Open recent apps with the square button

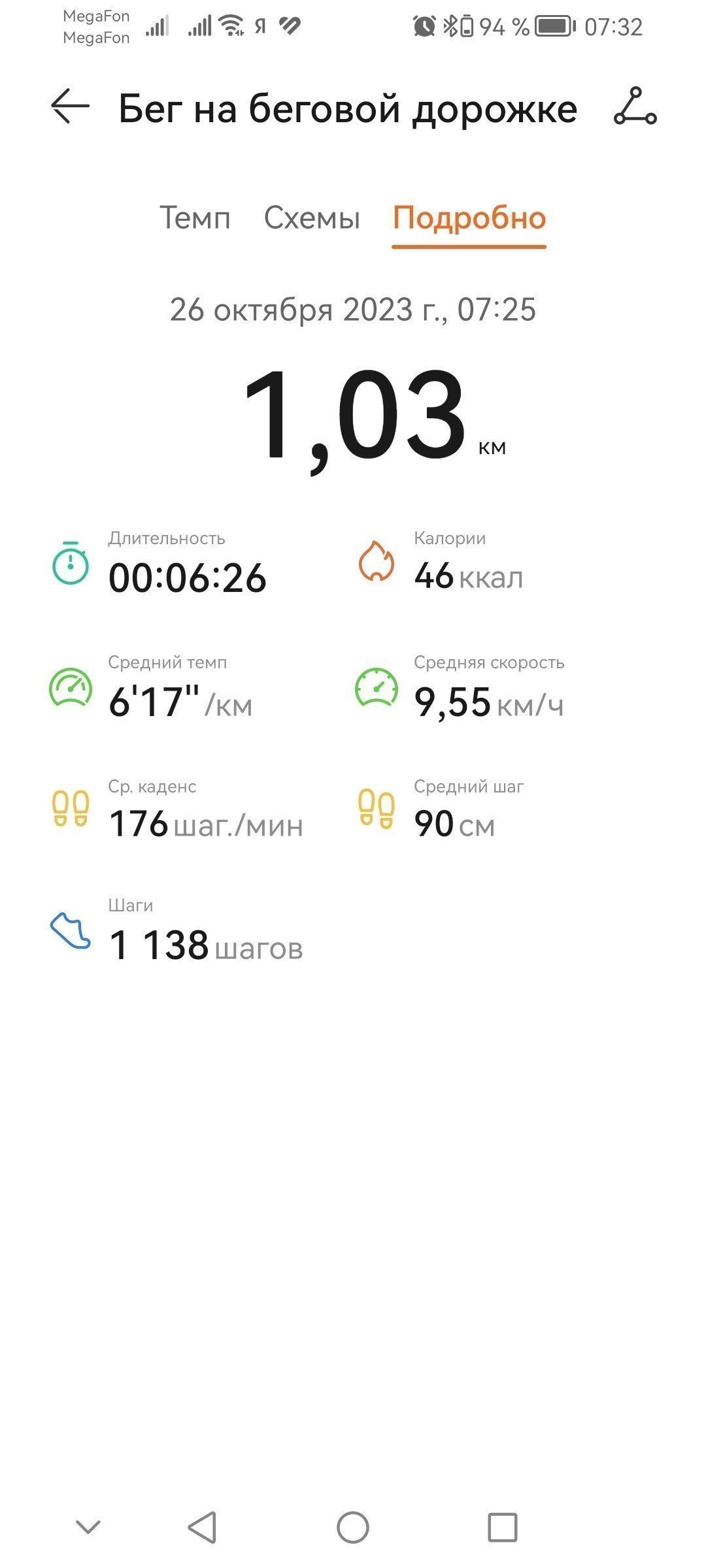click(x=503, y=1527)
